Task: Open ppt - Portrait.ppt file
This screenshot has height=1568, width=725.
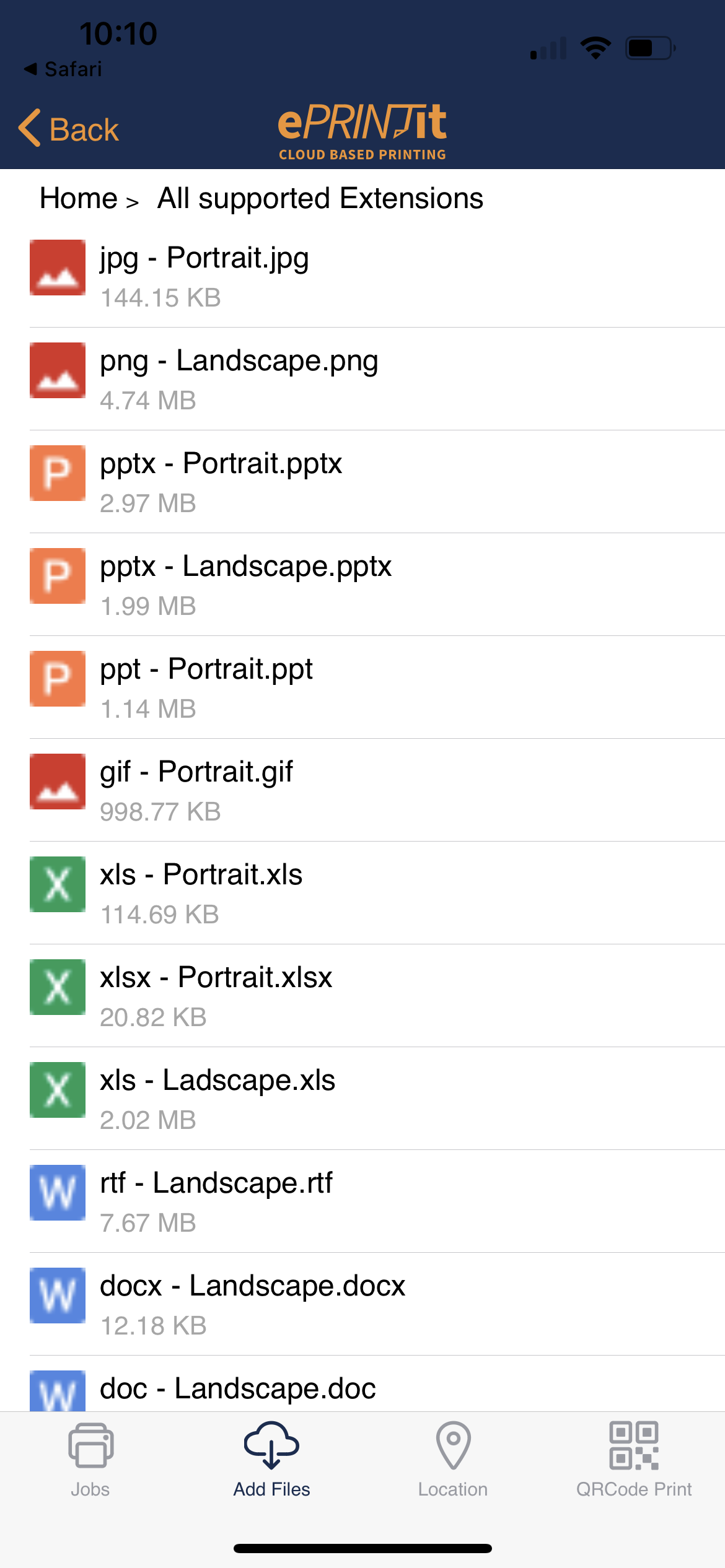Action: pos(377,687)
